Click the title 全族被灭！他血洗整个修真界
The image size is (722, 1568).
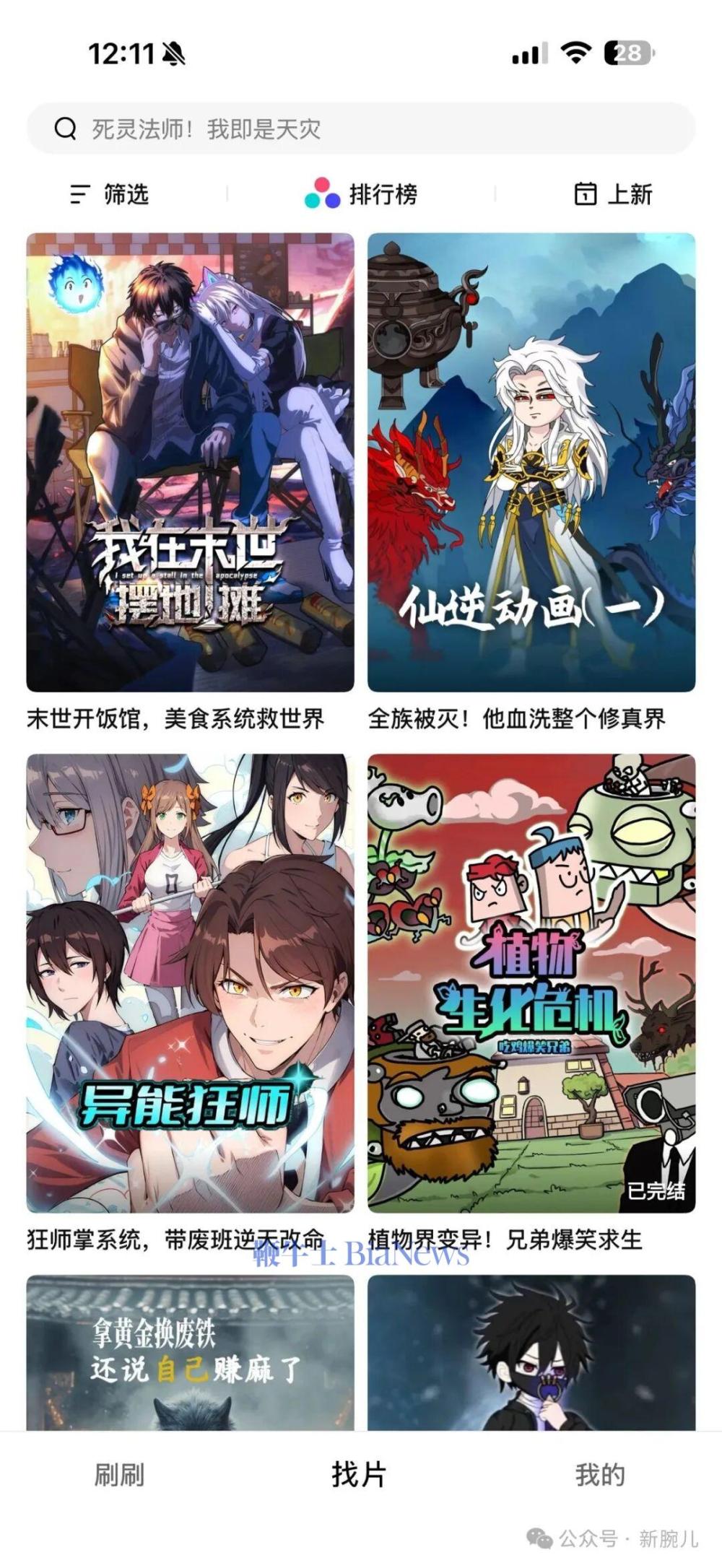(x=520, y=716)
